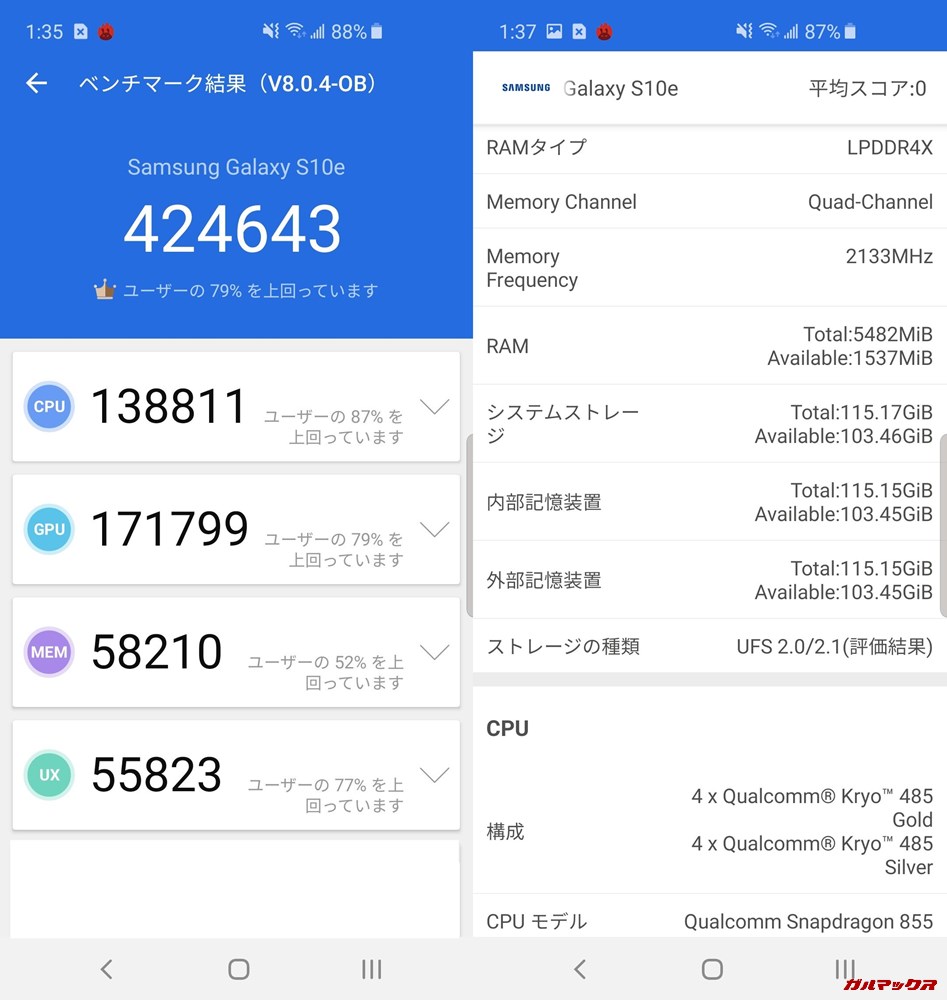This screenshot has height=1000, width=947.
Task: Tap the mute icon in the right status bar
Action: tap(746, 31)
